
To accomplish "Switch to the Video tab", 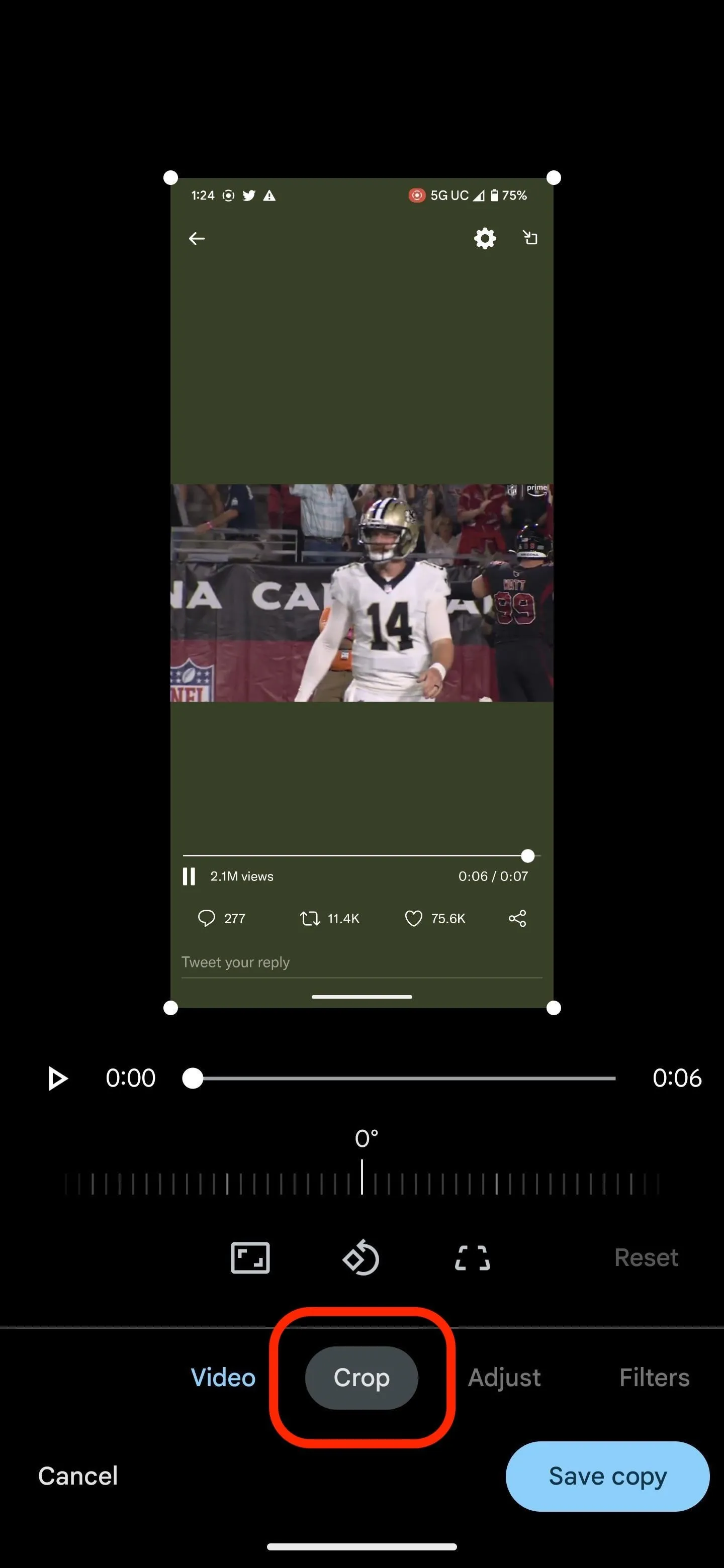I will click(x=223, y=1378).
